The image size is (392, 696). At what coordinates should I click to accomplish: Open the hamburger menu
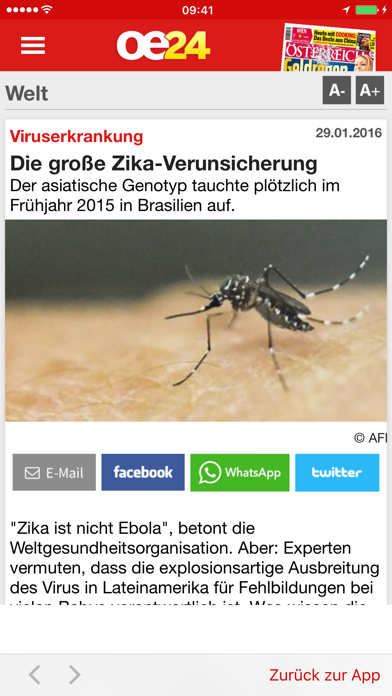tap(33, 45)
